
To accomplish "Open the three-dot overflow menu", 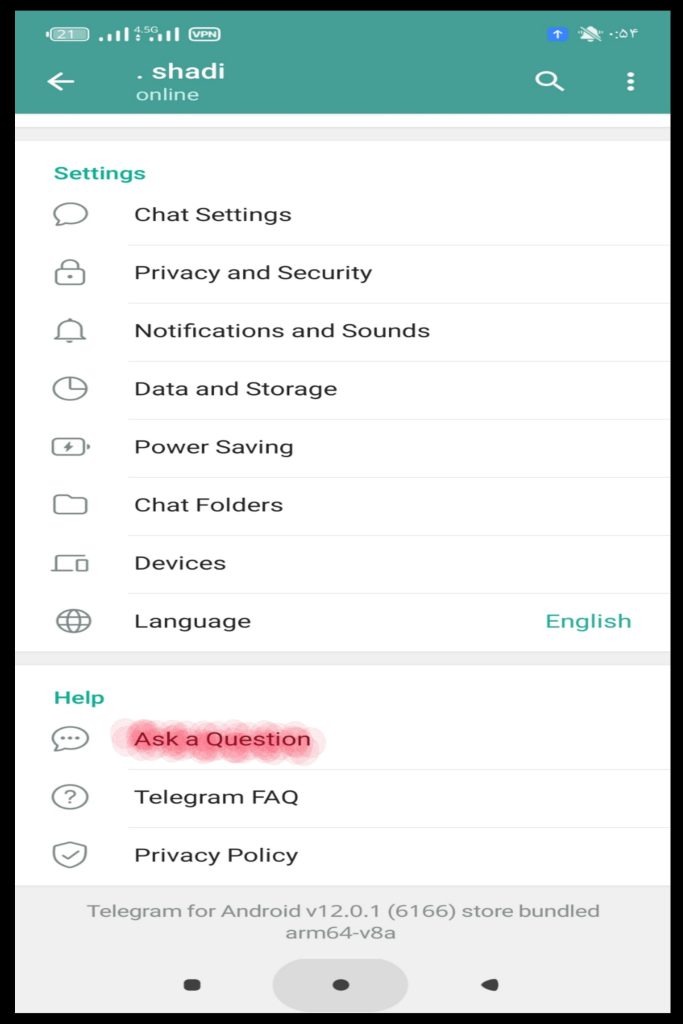I will [x=630, y=82].
